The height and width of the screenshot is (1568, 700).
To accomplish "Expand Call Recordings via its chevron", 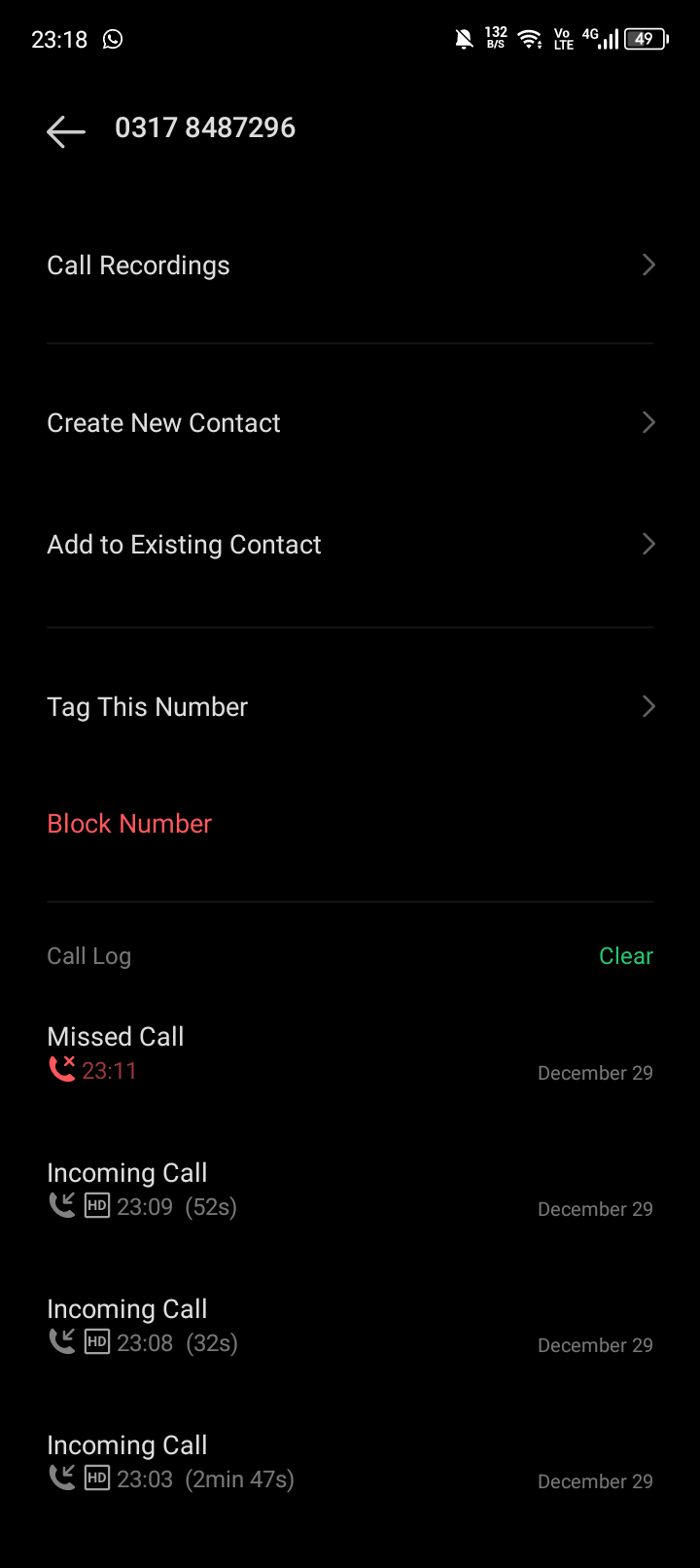I will pos(648,265).
